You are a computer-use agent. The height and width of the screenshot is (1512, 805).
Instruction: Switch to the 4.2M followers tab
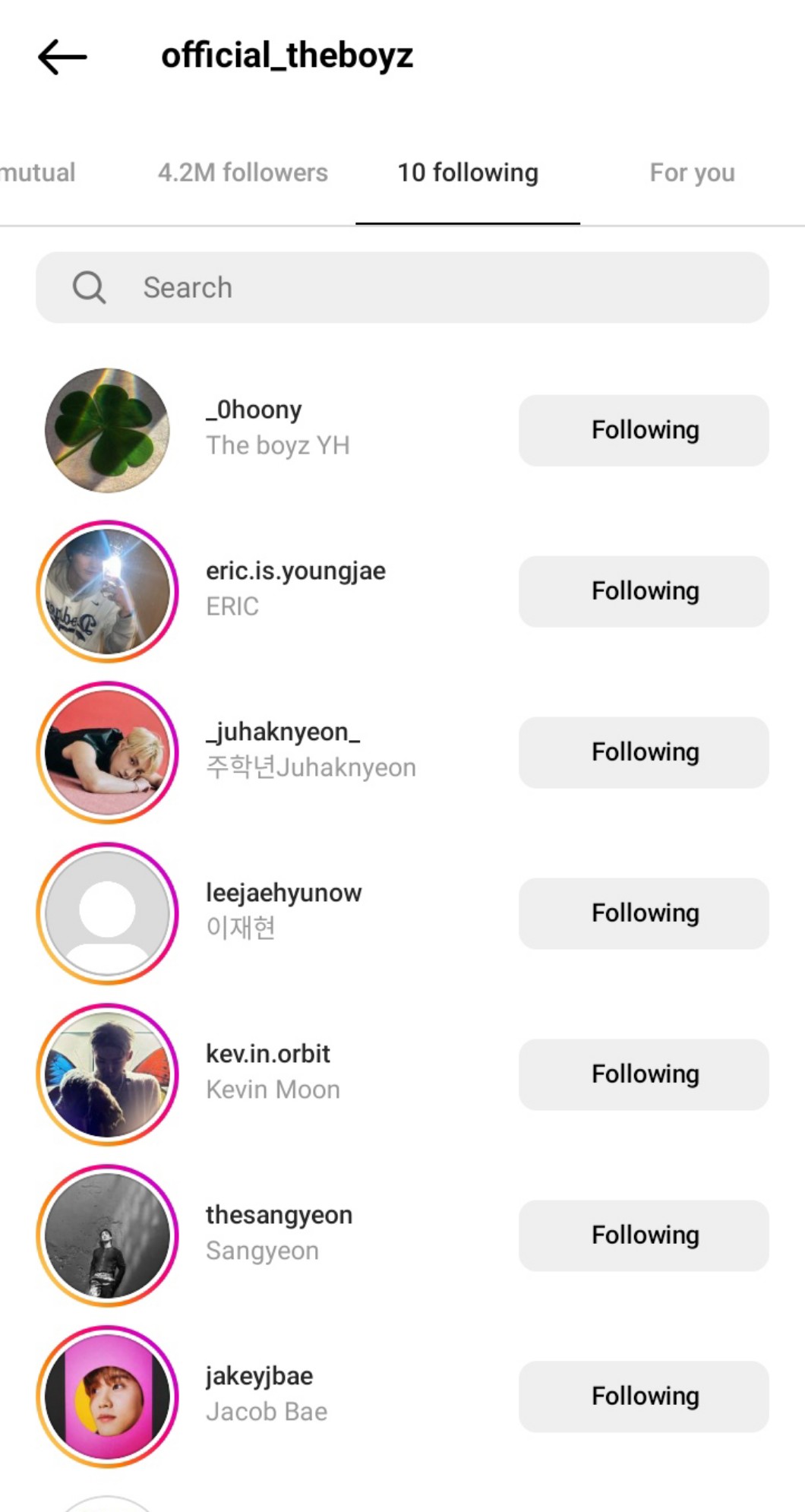pyautogui.click(x=242, y=173)
